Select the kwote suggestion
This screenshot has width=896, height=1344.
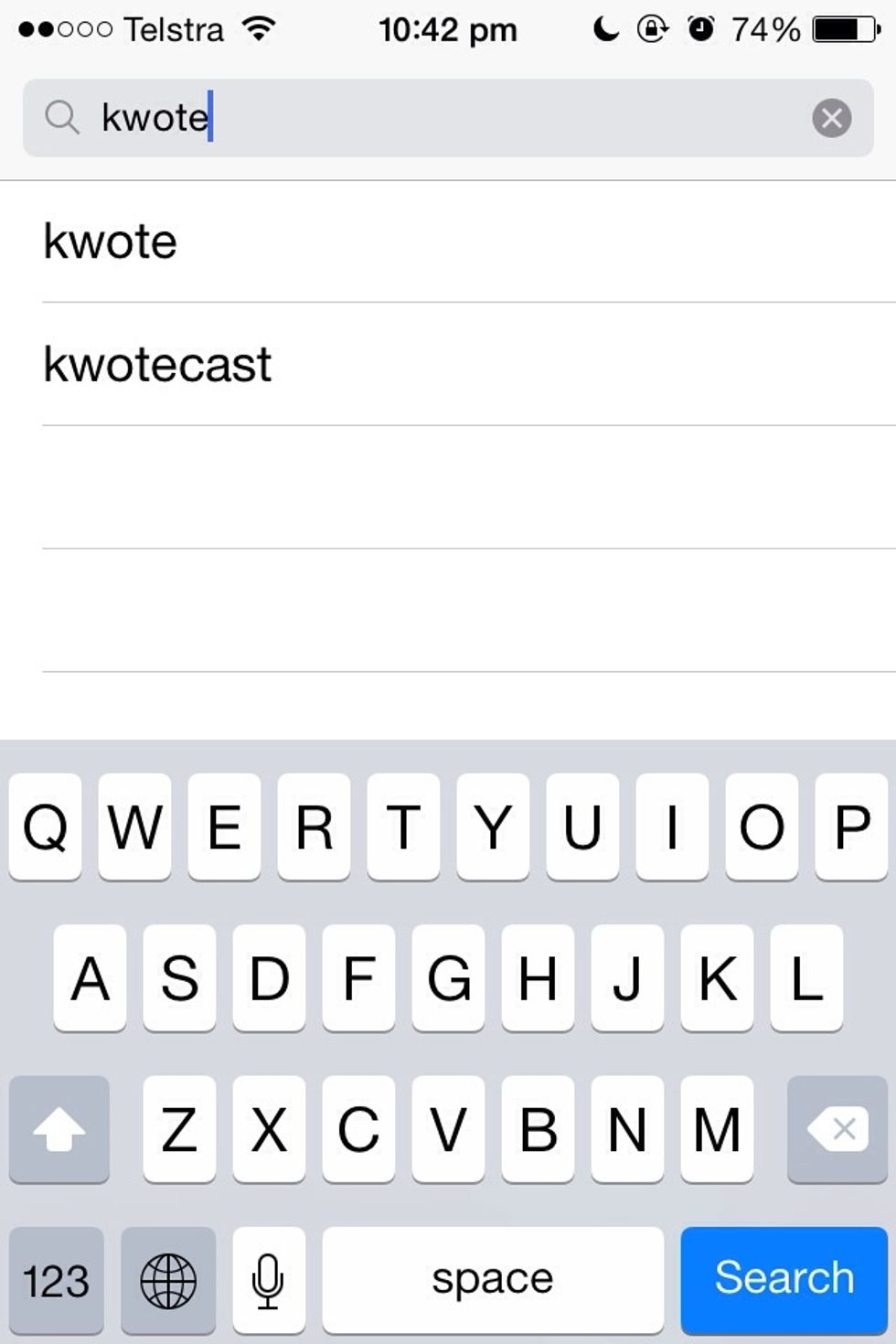click(110, 240)
